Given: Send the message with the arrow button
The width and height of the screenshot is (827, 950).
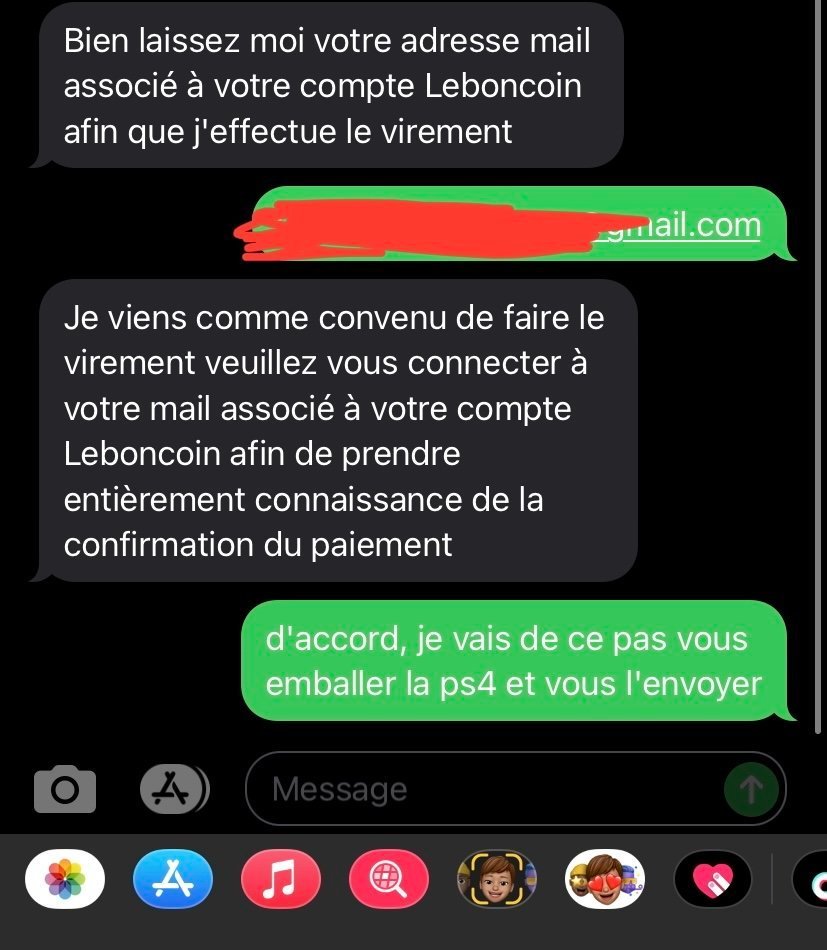Looking at the screenshot, I should coord(750,790).
